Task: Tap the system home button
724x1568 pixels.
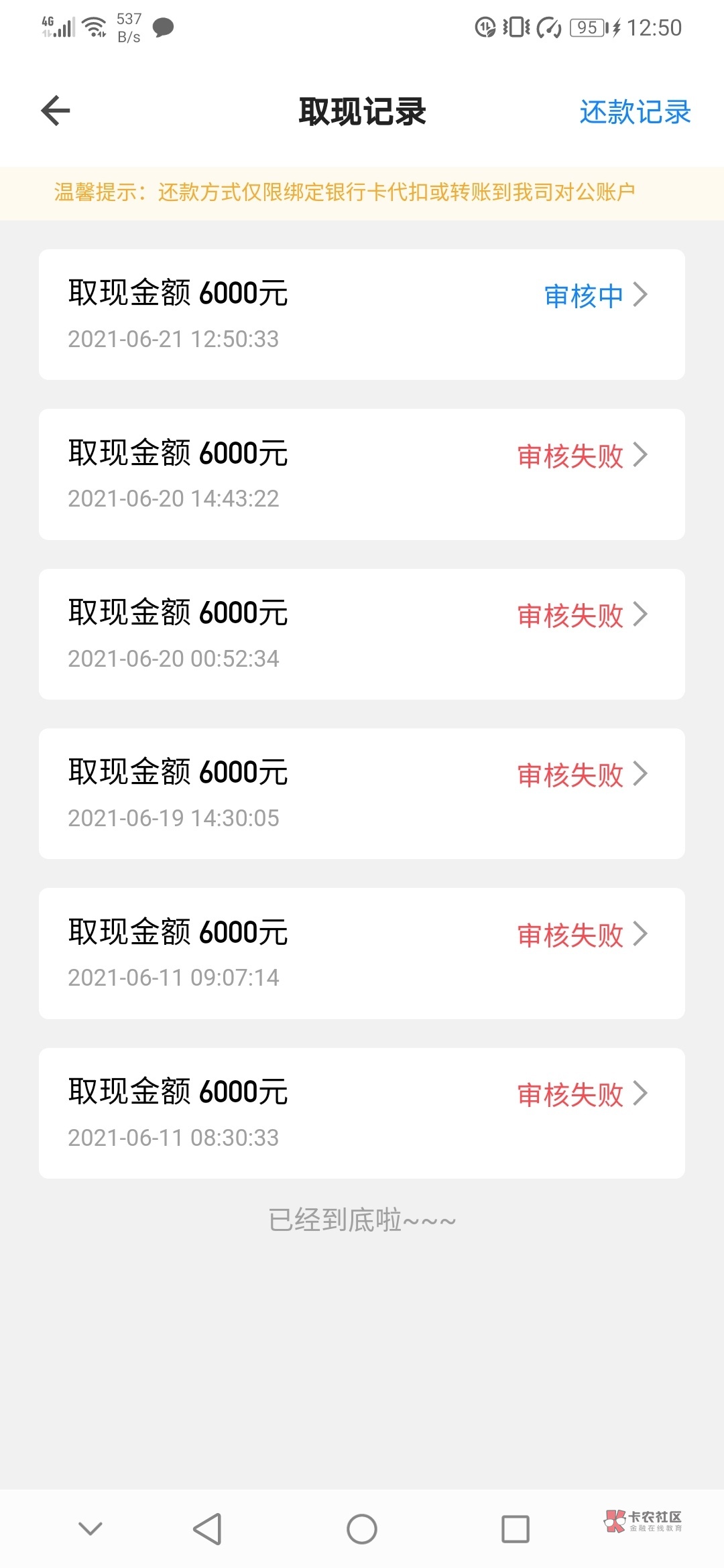Action: [362, 1529]
